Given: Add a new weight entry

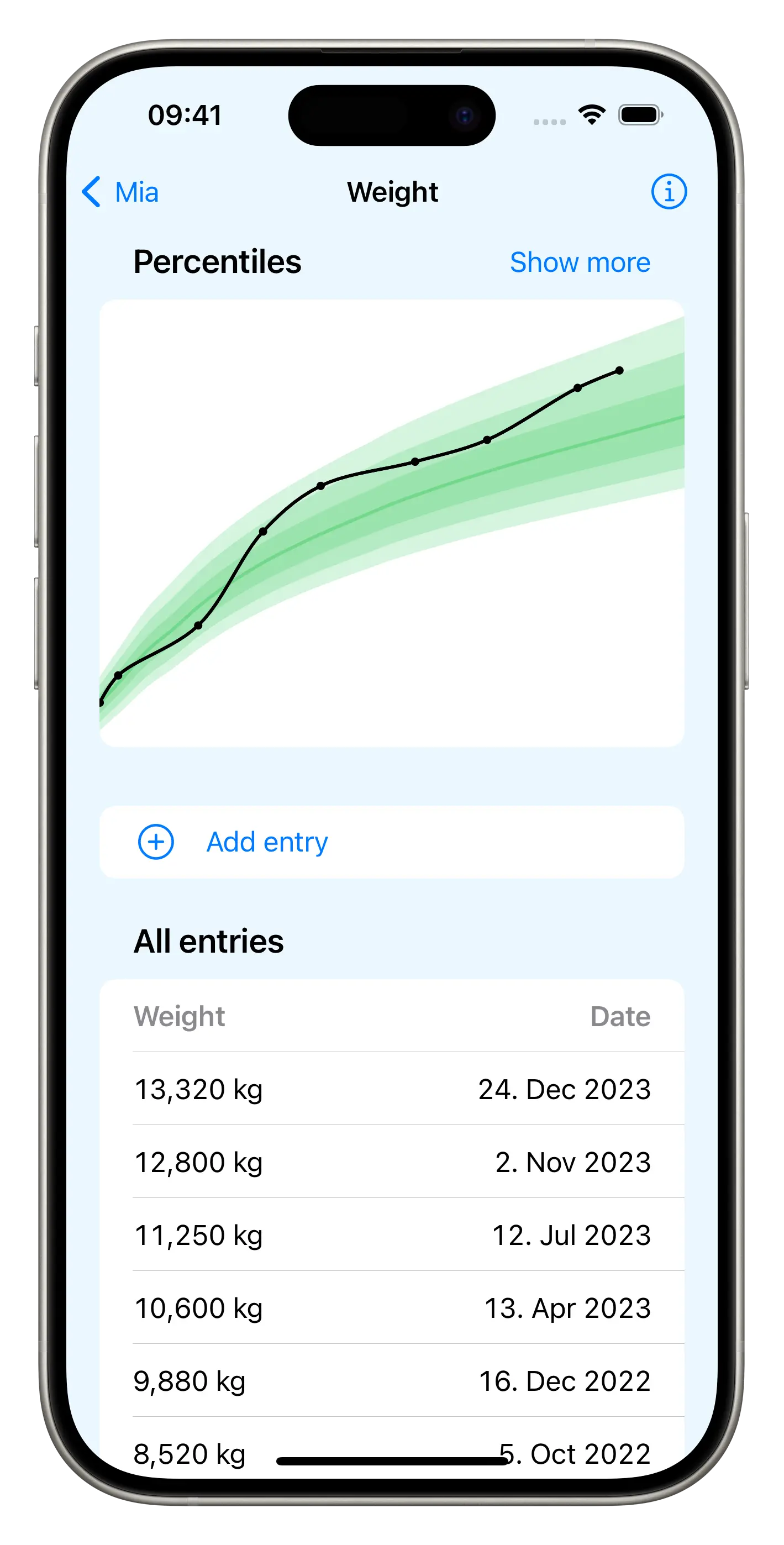Looking at the screenshot, I should coord(266,842).
